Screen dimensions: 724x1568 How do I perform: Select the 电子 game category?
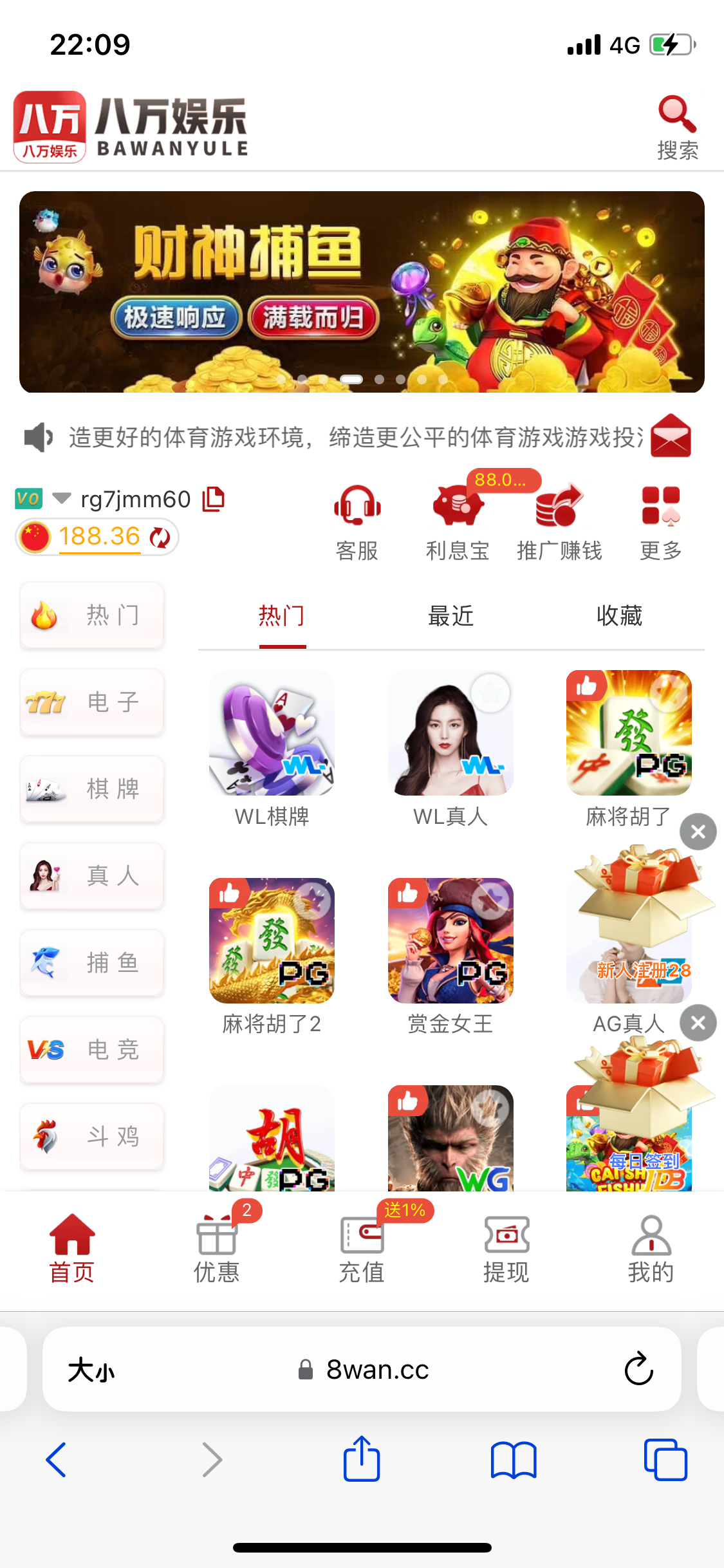(92, 702)
